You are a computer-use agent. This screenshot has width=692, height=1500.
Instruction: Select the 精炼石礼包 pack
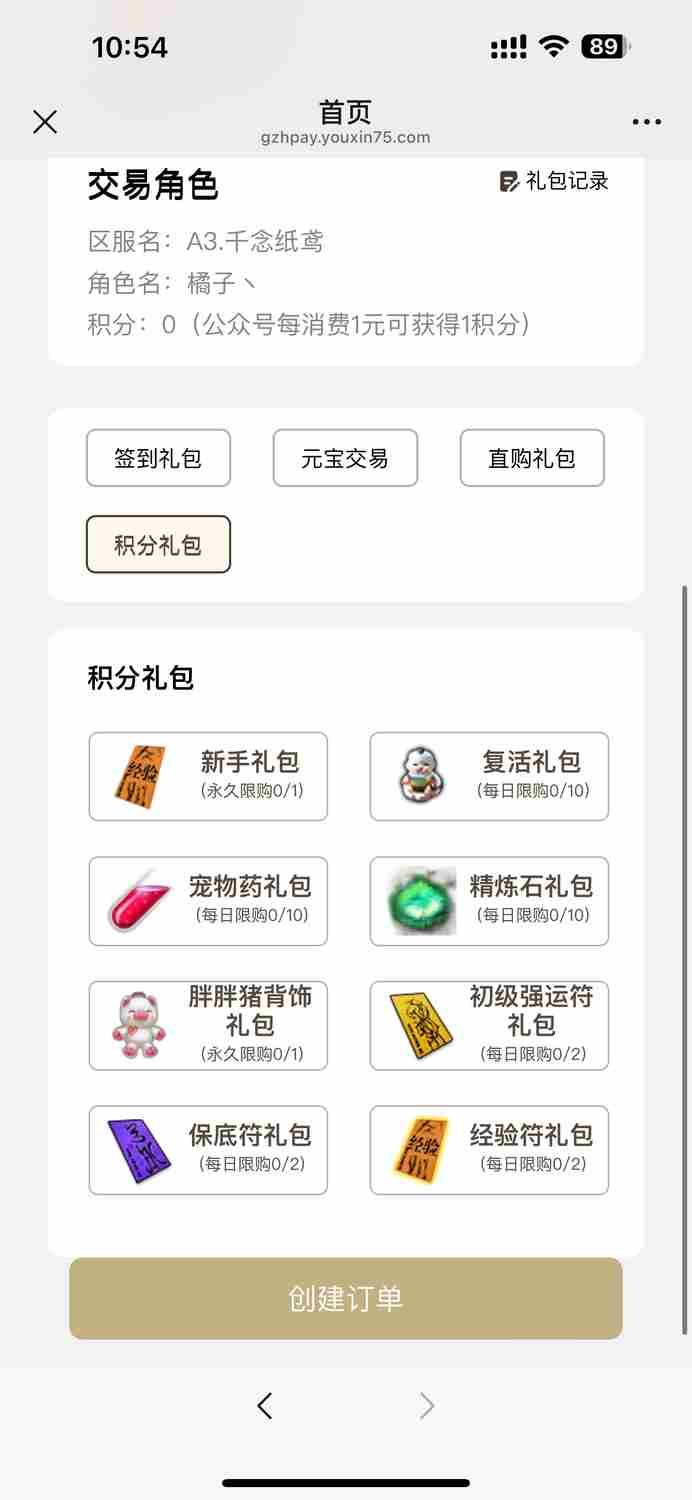489,901
